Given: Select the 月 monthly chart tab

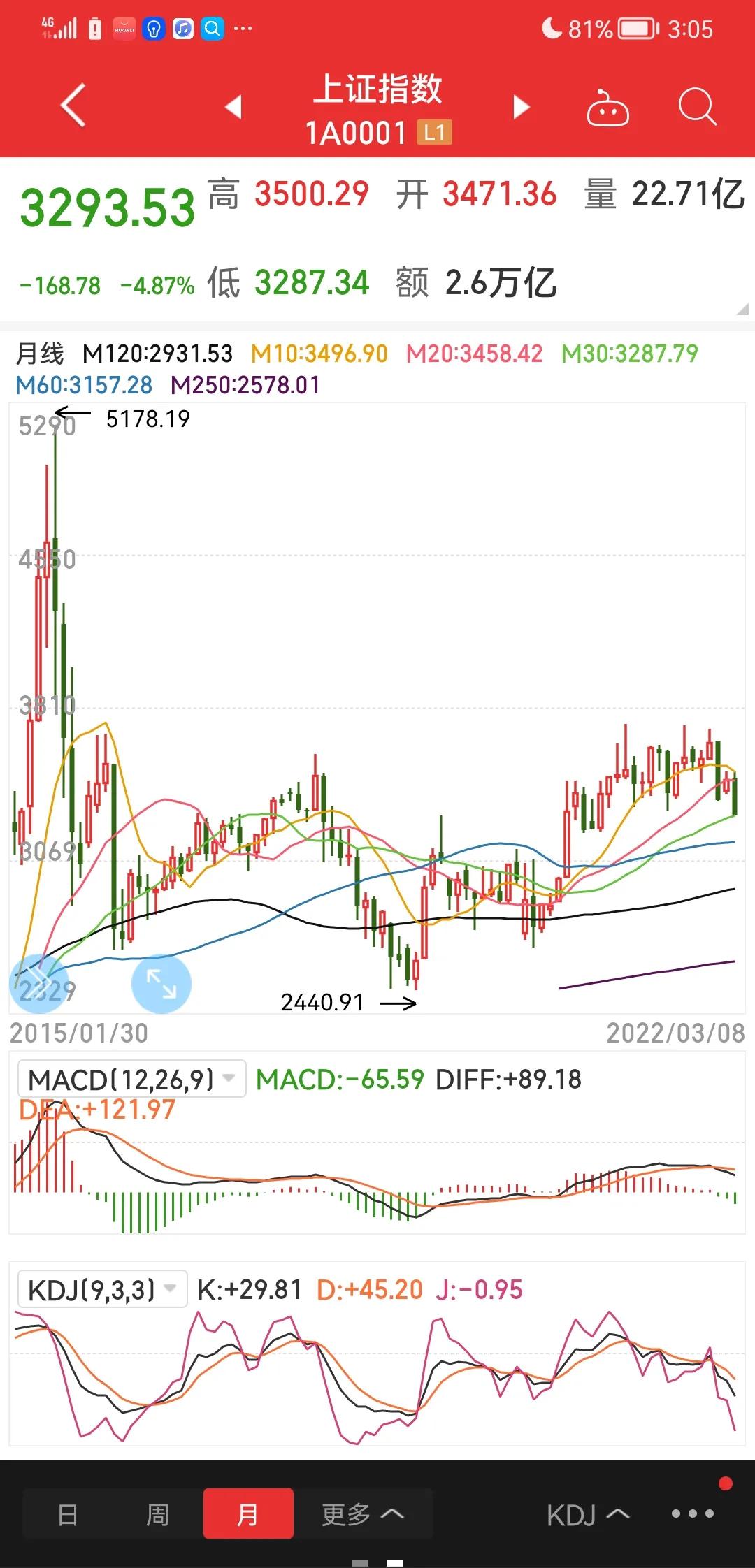Looking at the screenshot, I should pos(247,1514).
